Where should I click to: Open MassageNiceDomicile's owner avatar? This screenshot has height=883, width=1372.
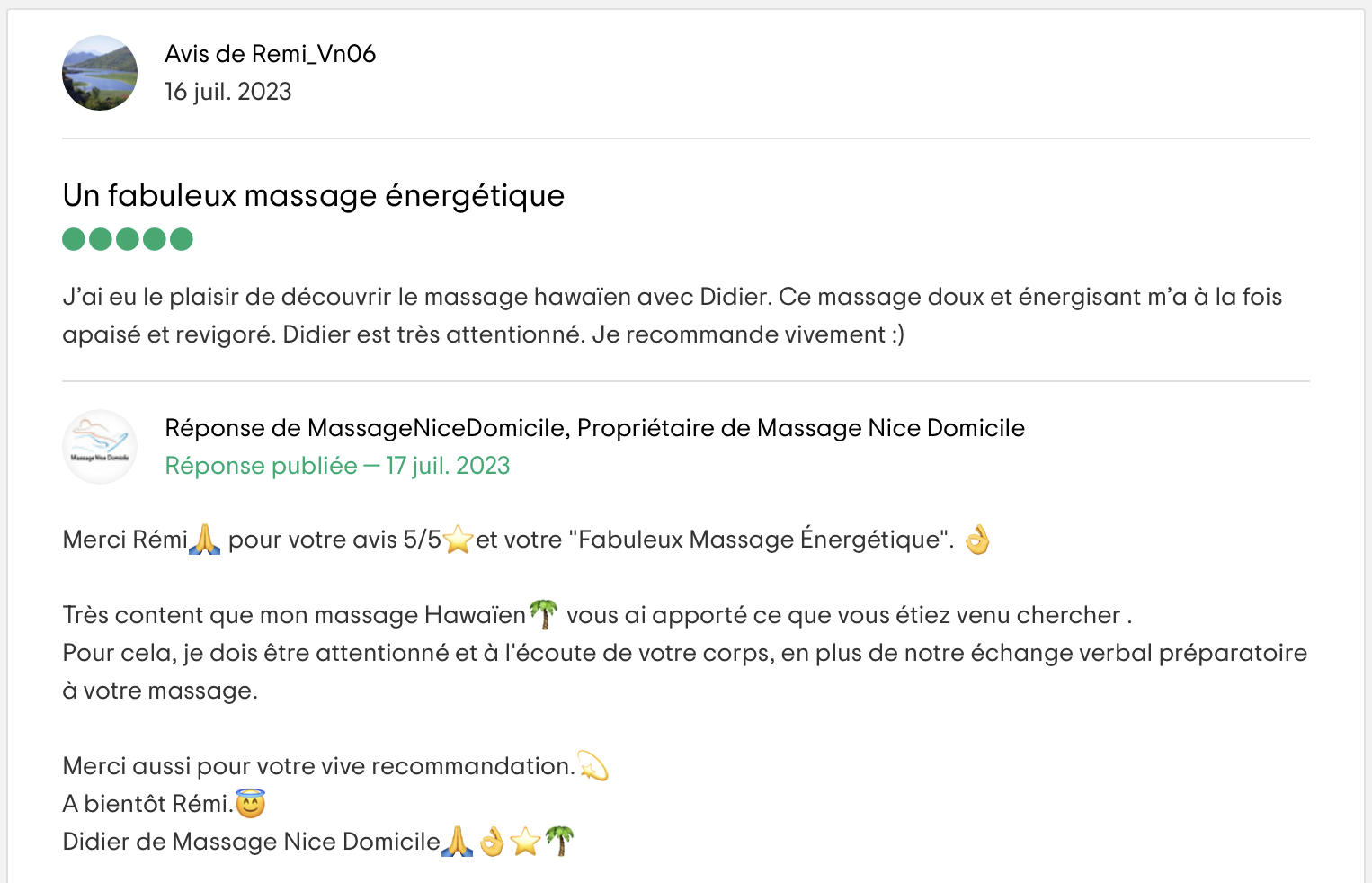[100, 447]
